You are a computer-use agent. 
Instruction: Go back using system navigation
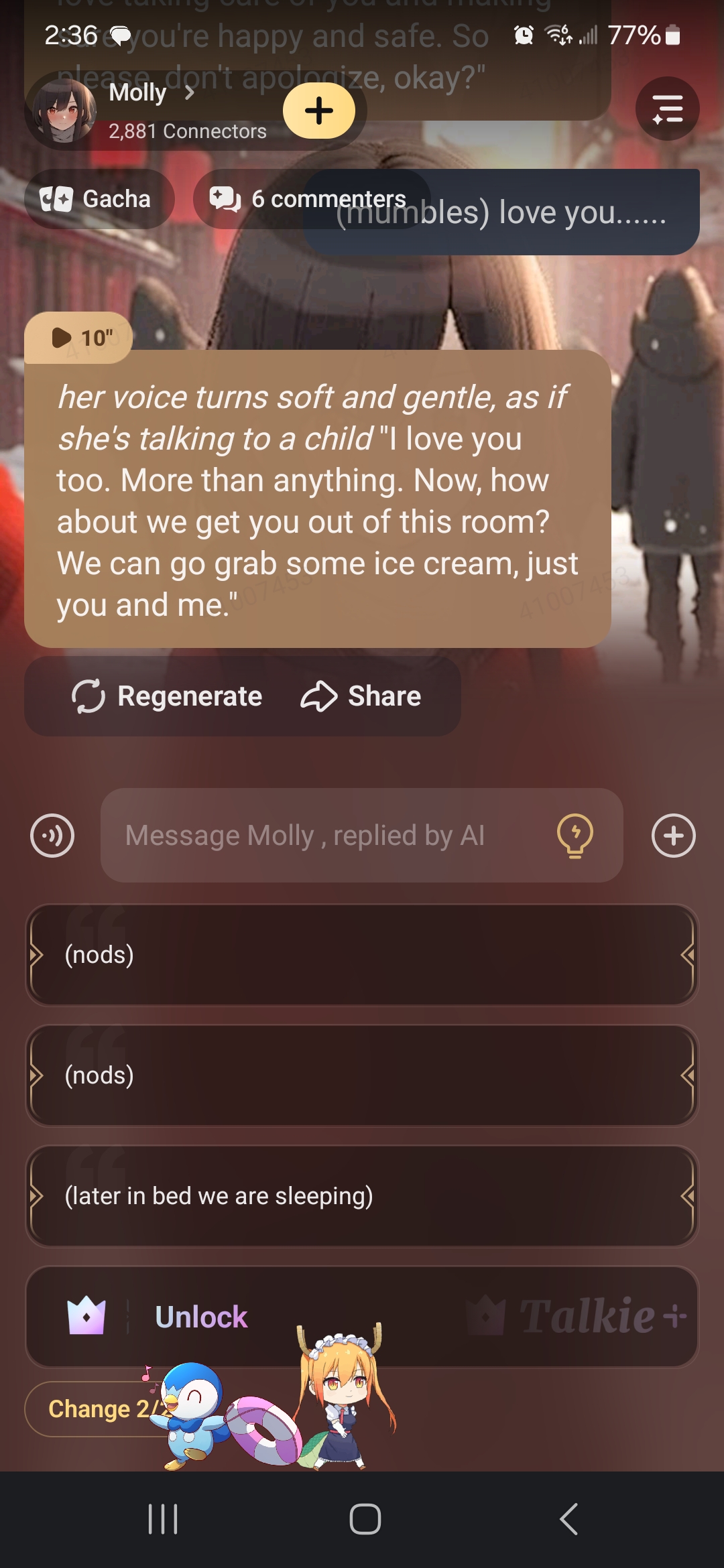click(x=568, y=1519)
